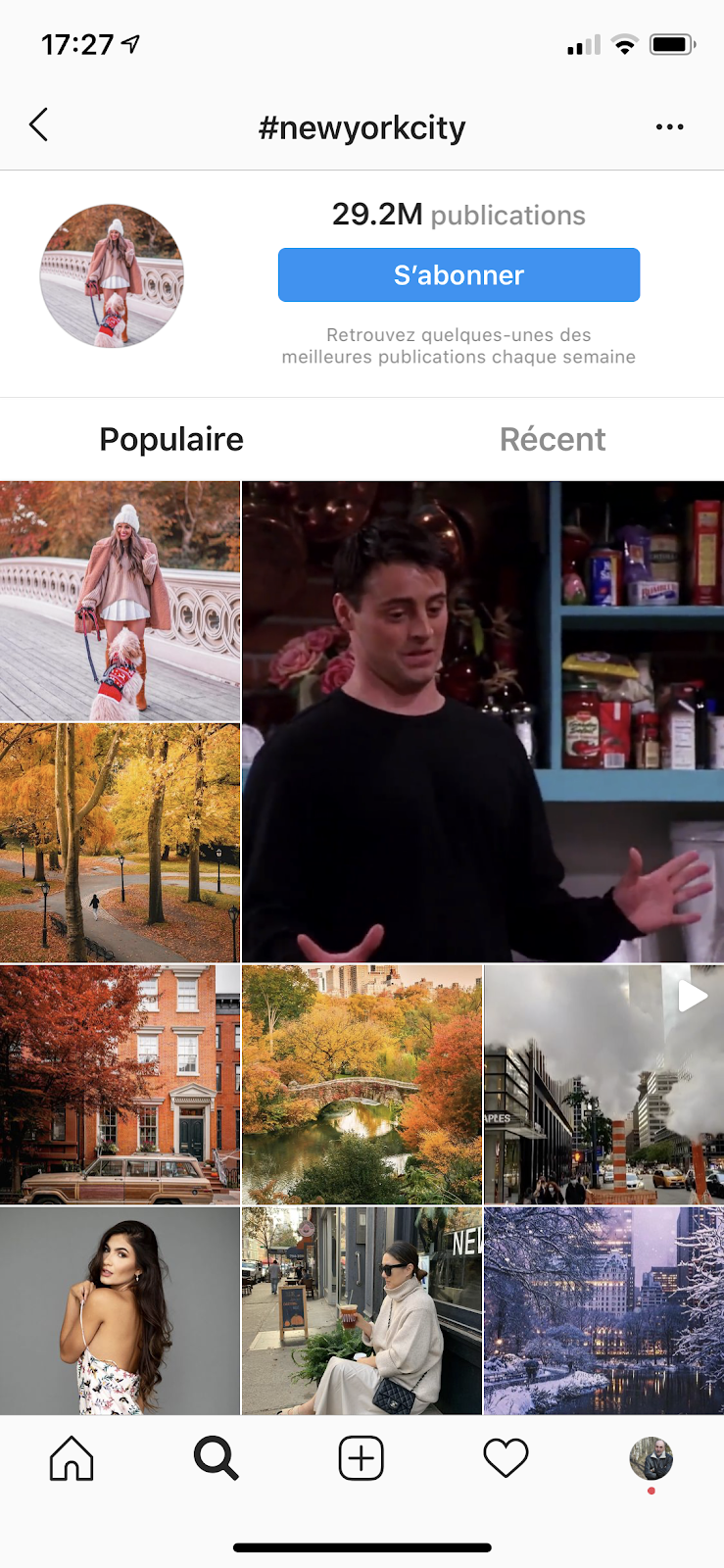
Task: Go to the Home feed tab
Action: 72,1458
